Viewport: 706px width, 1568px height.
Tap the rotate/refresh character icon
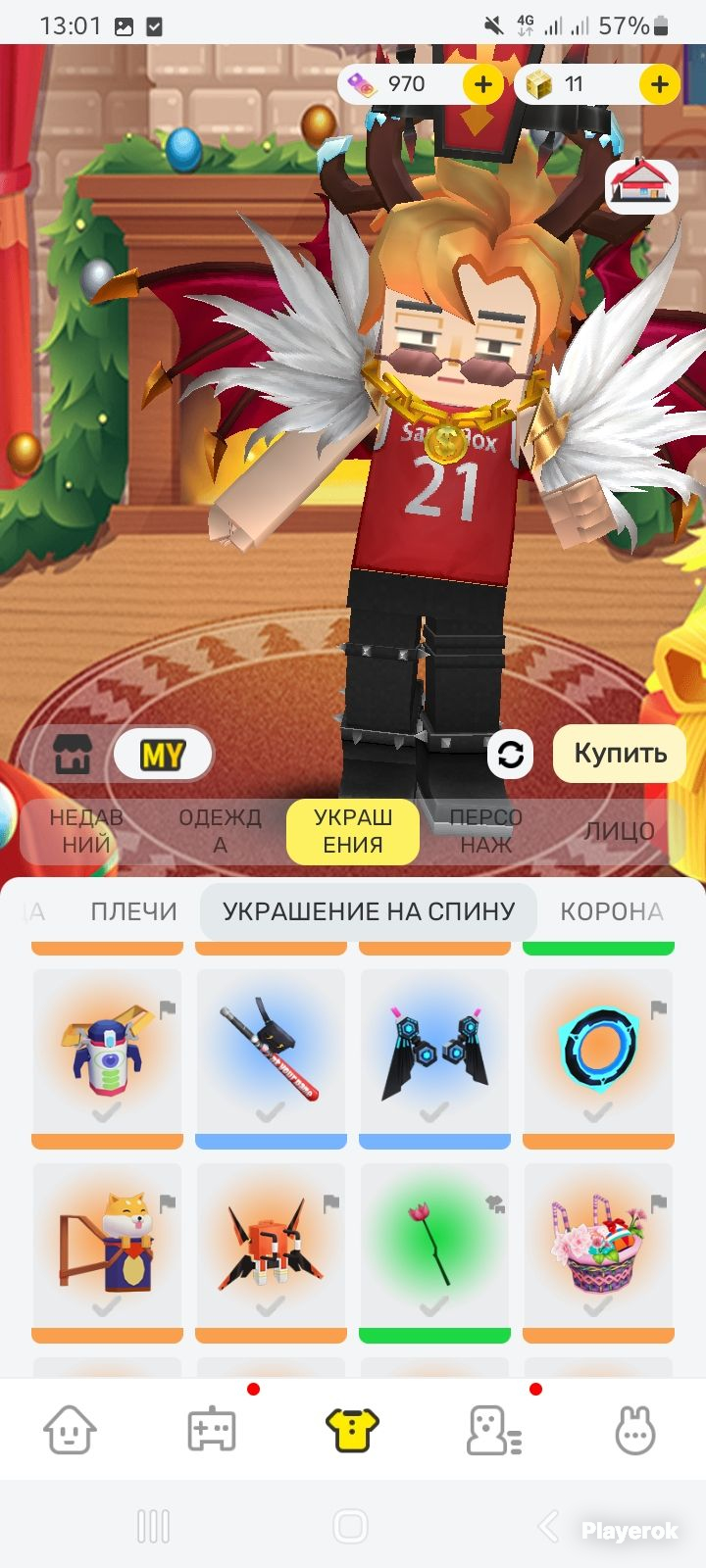510,755
